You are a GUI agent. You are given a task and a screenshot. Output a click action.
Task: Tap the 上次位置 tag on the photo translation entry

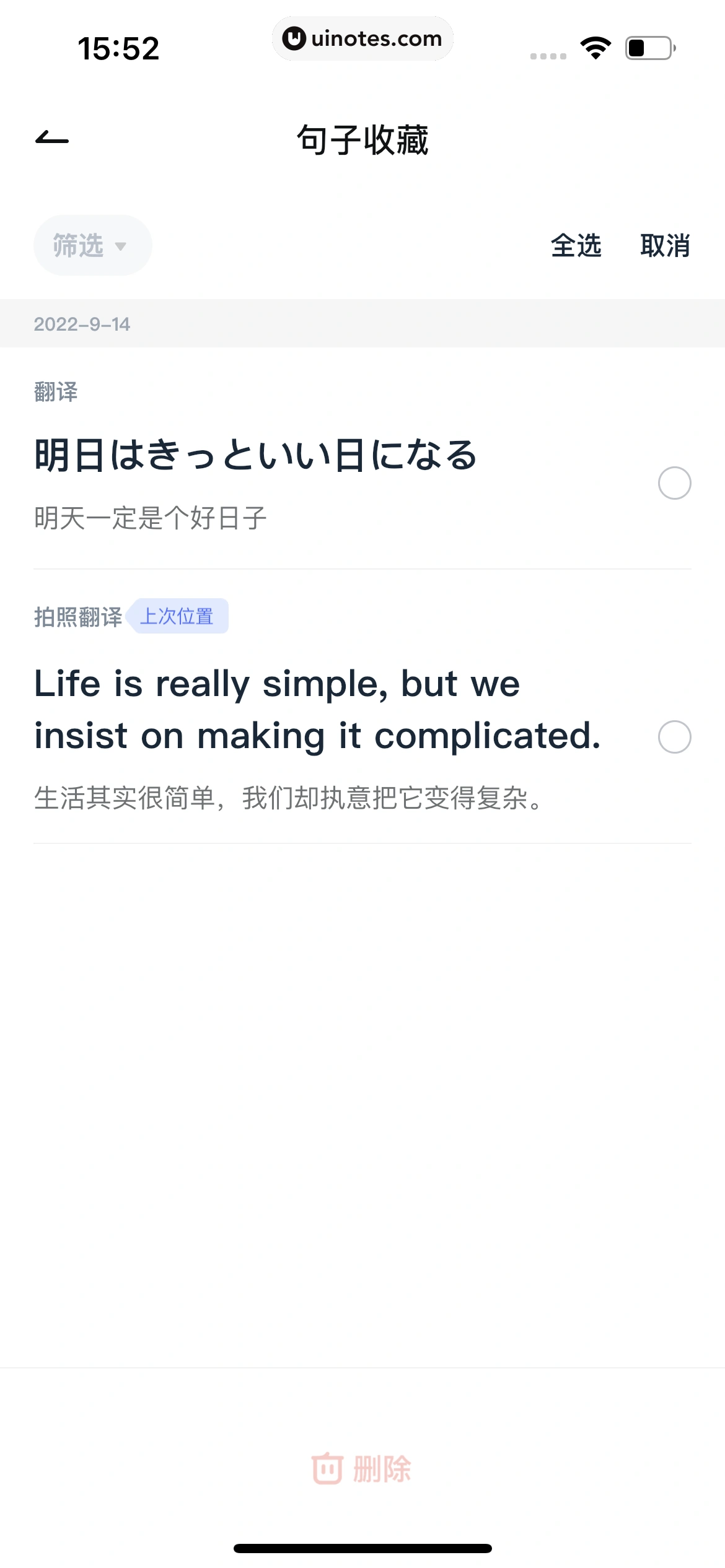point(178,616)
